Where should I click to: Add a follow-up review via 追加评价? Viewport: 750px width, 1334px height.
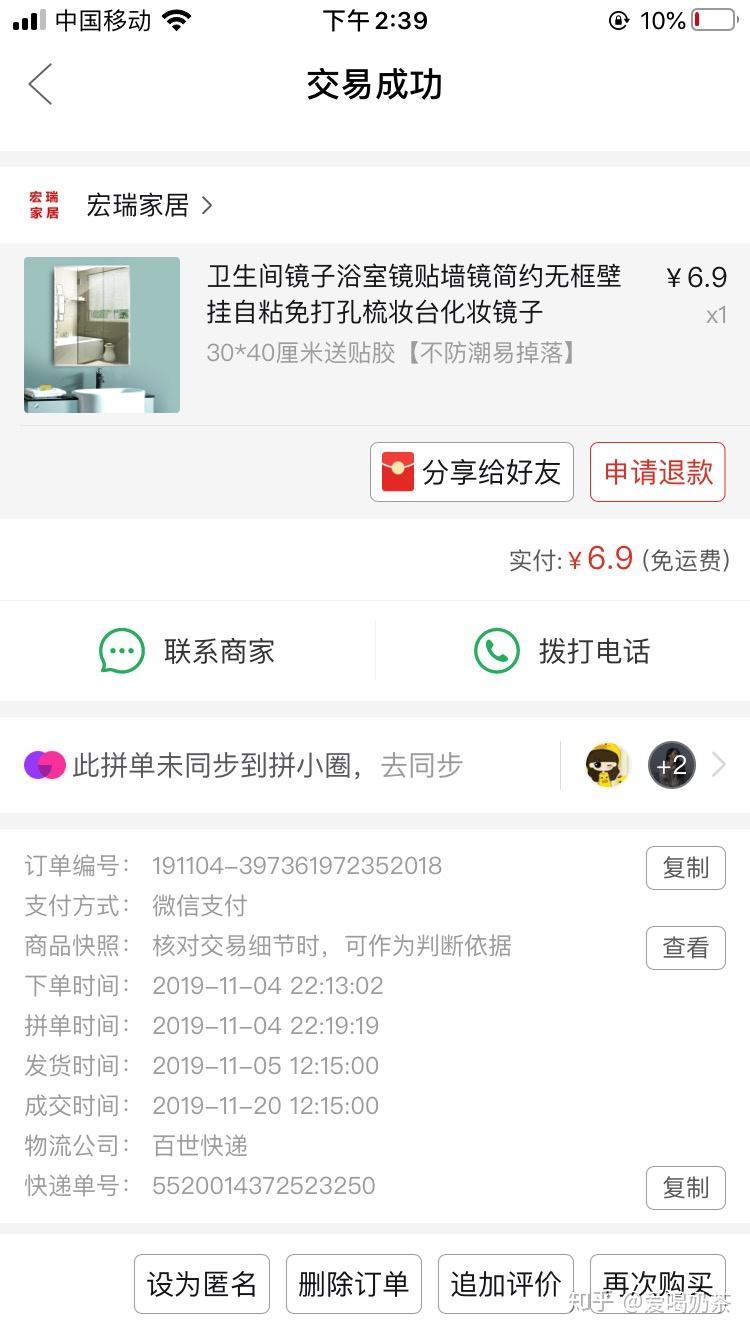[x=505, y=1283]
